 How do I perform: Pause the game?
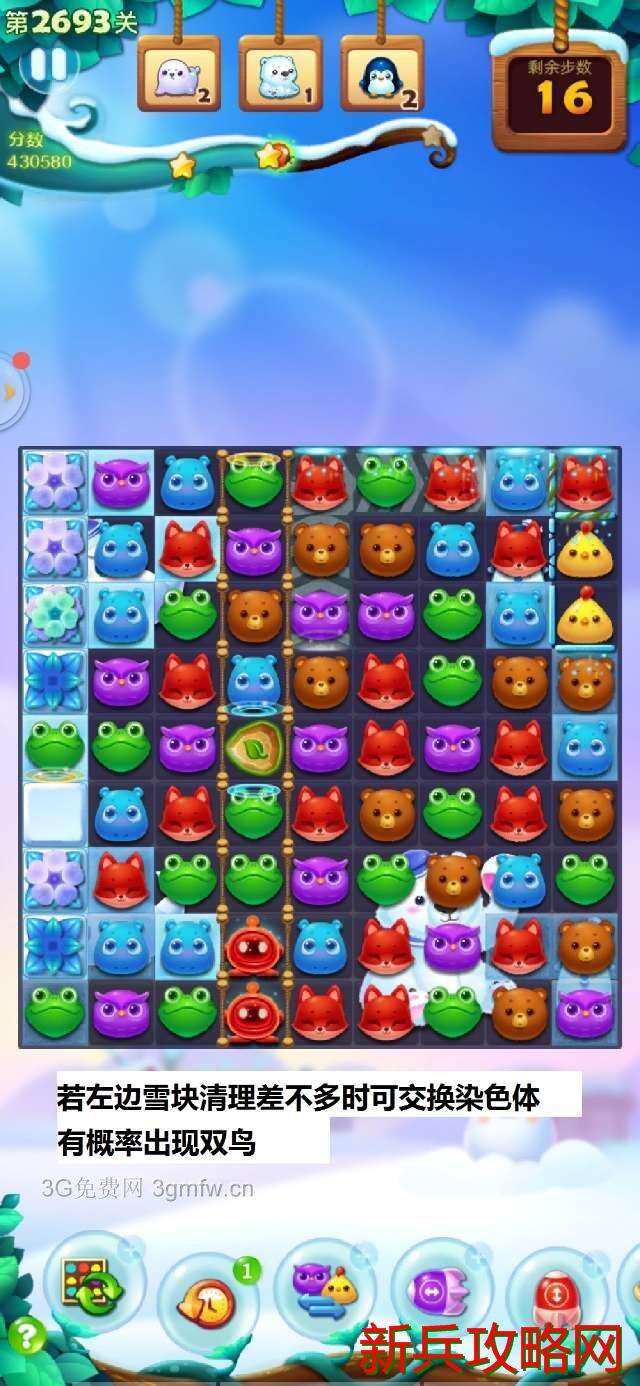48,65
